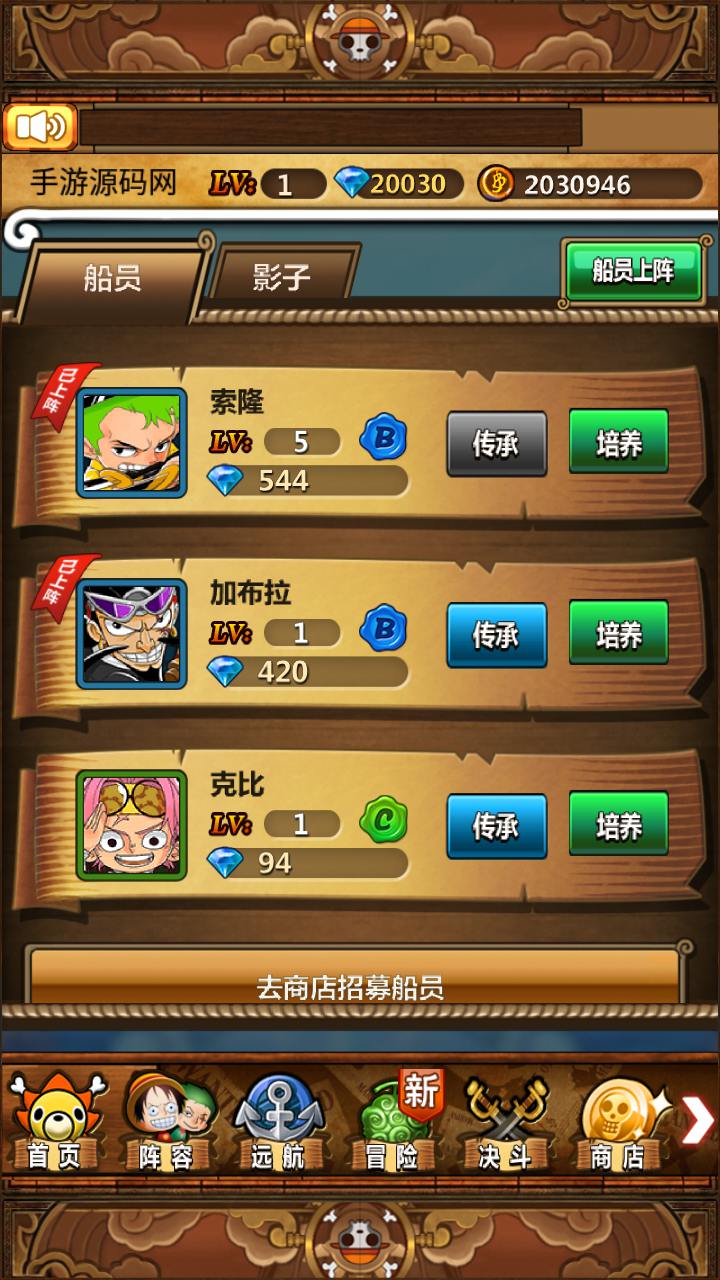Tap 培养 for 加布拉

(x=619, y=633)
